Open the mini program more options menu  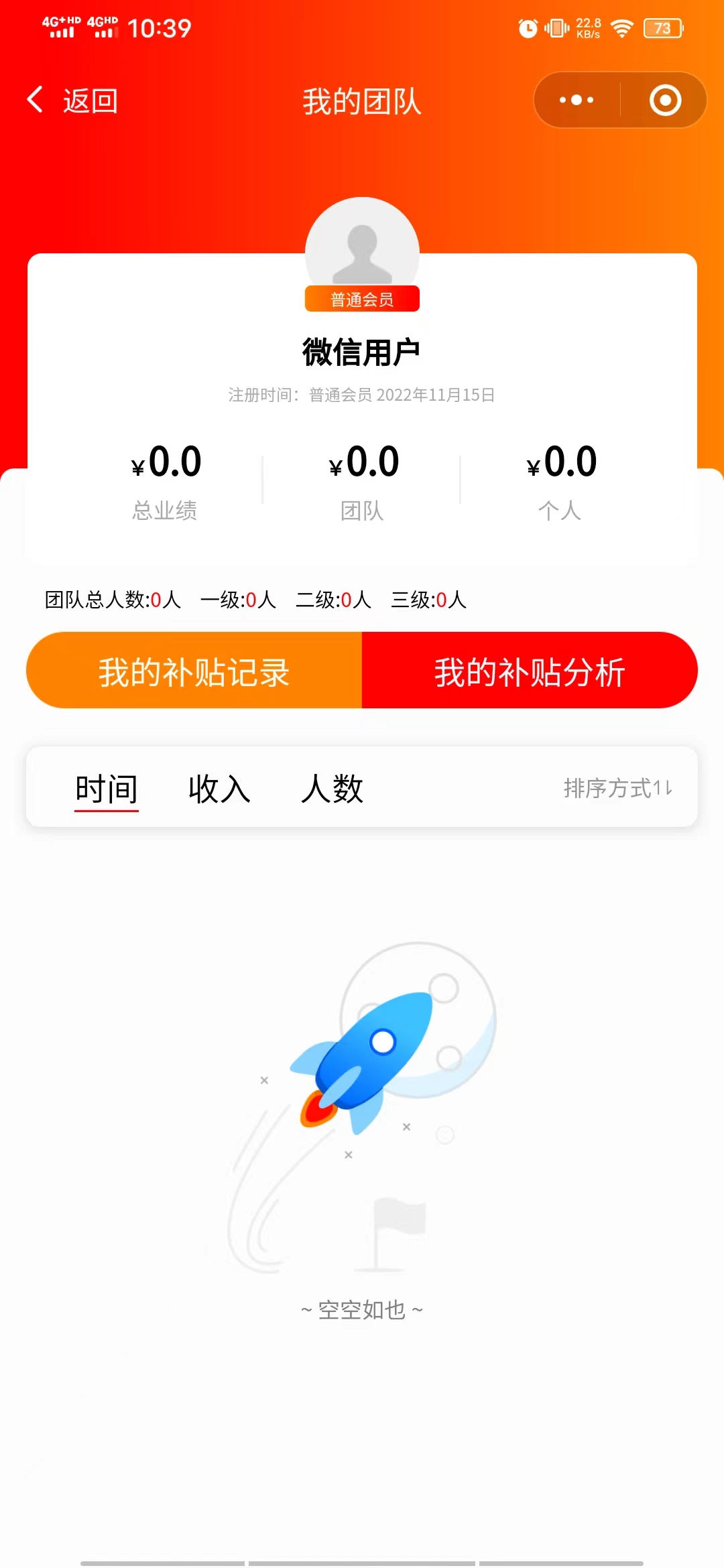[577, 101]
